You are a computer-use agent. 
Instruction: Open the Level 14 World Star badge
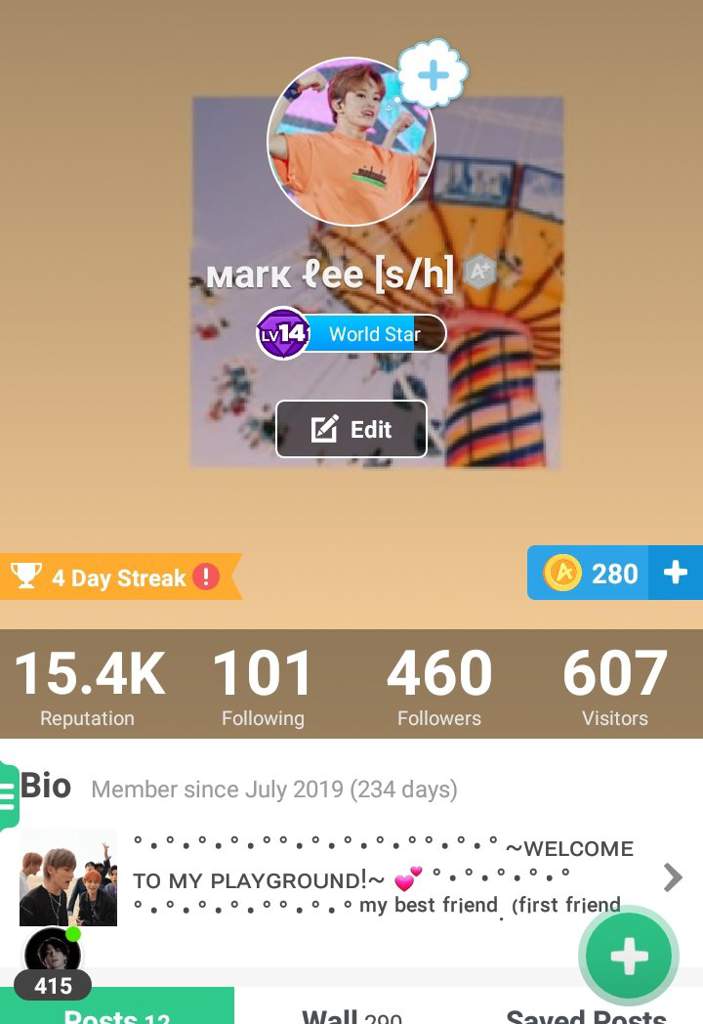click(x=351, y=334)
